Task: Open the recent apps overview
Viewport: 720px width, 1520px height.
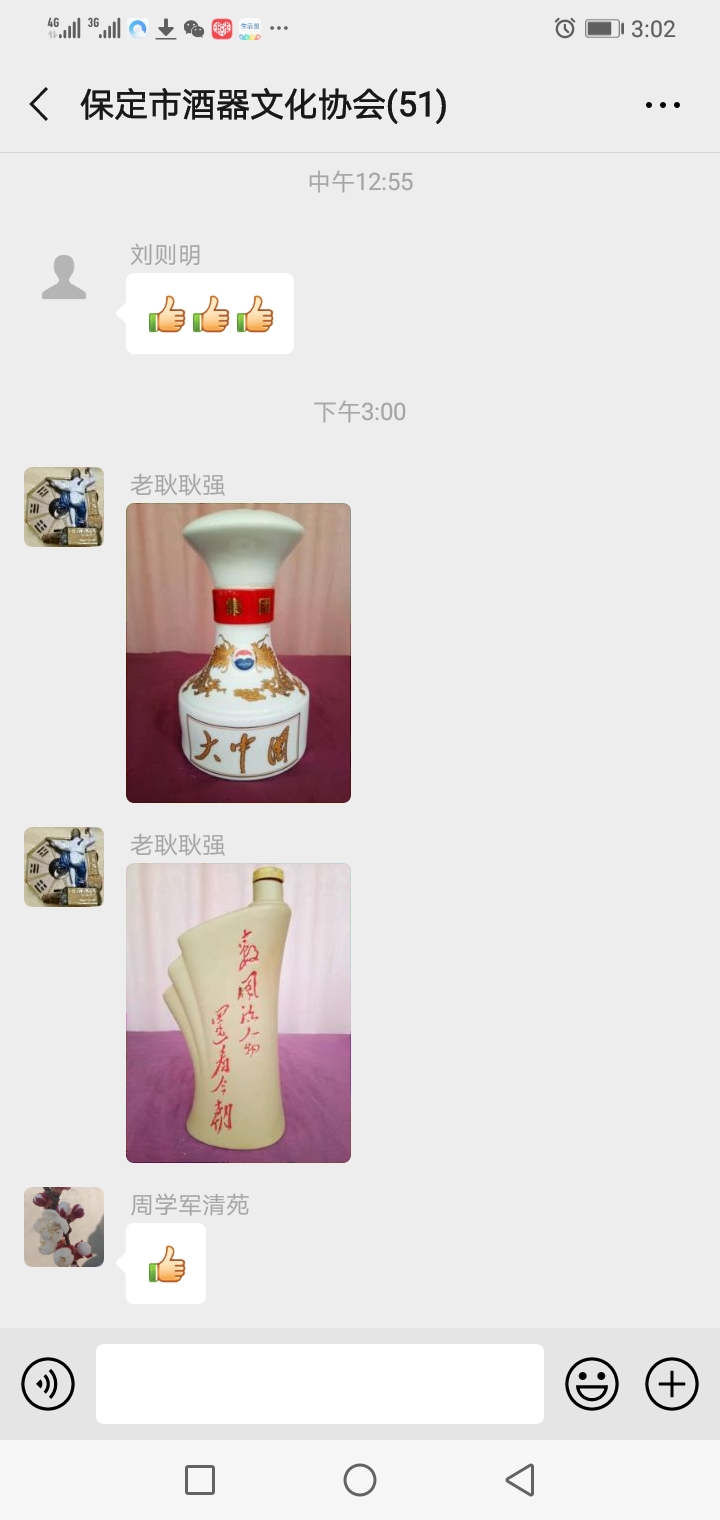Action: point(200,1480)
